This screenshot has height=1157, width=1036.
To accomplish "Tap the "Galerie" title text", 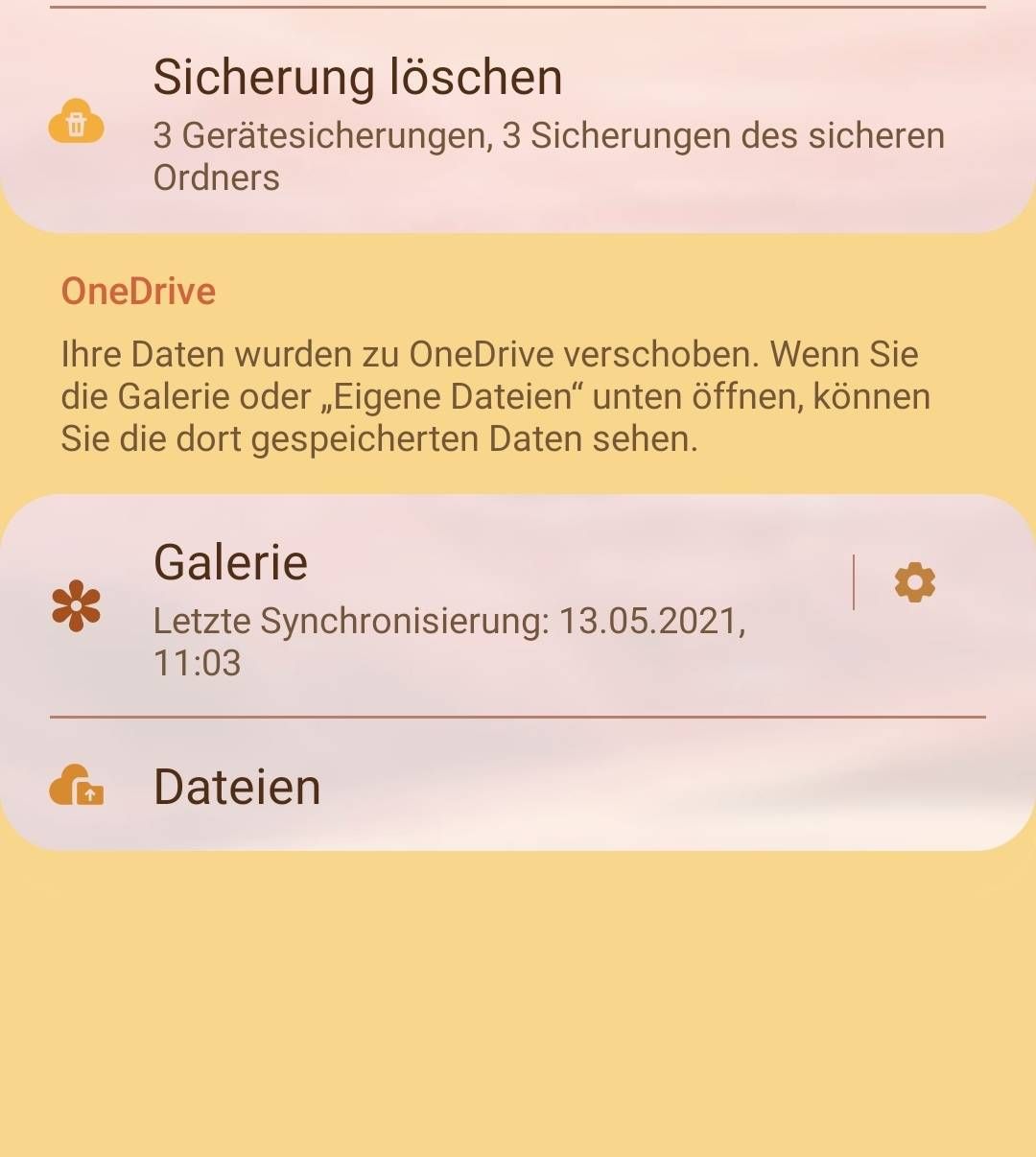I will 230,561.
